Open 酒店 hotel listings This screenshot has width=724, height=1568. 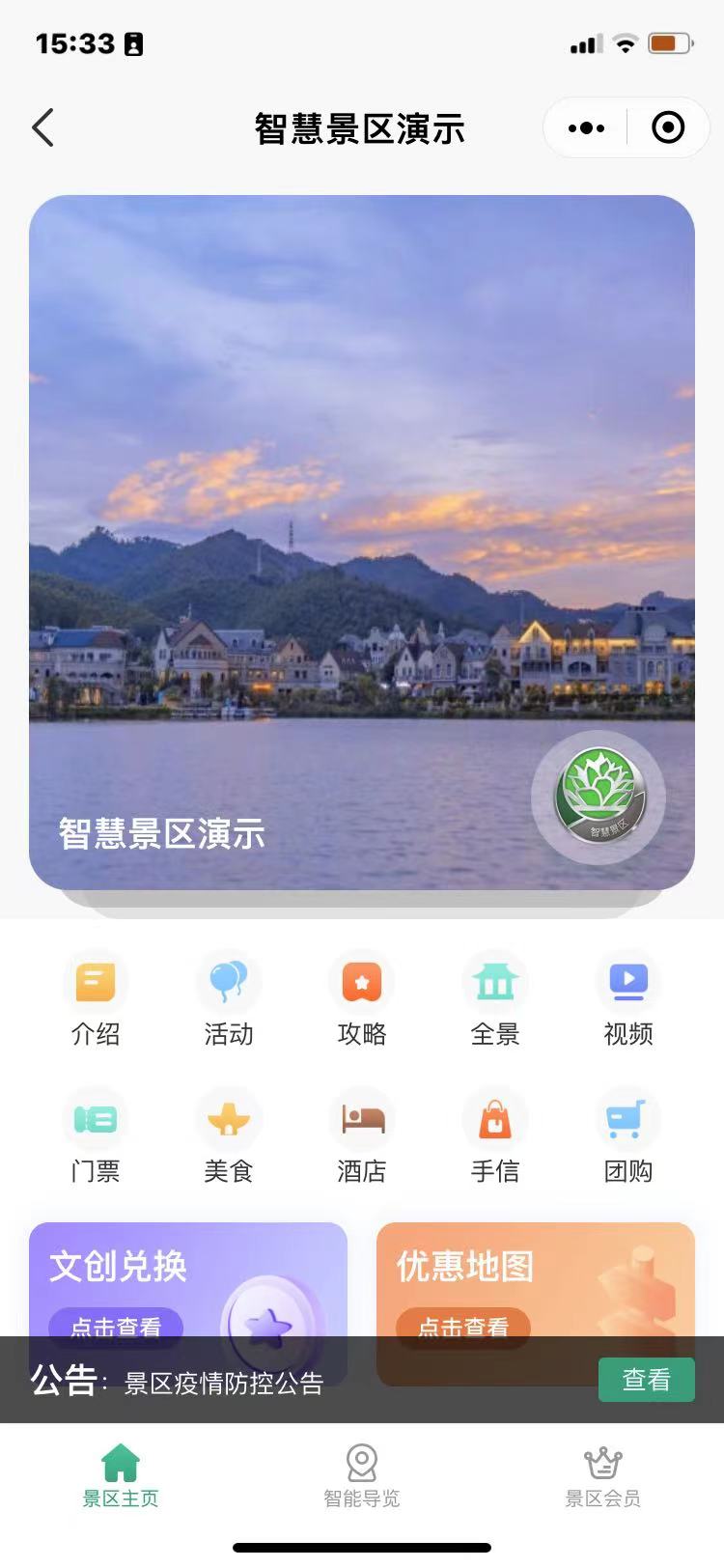pyautogui.click(x=362, y=1136)
